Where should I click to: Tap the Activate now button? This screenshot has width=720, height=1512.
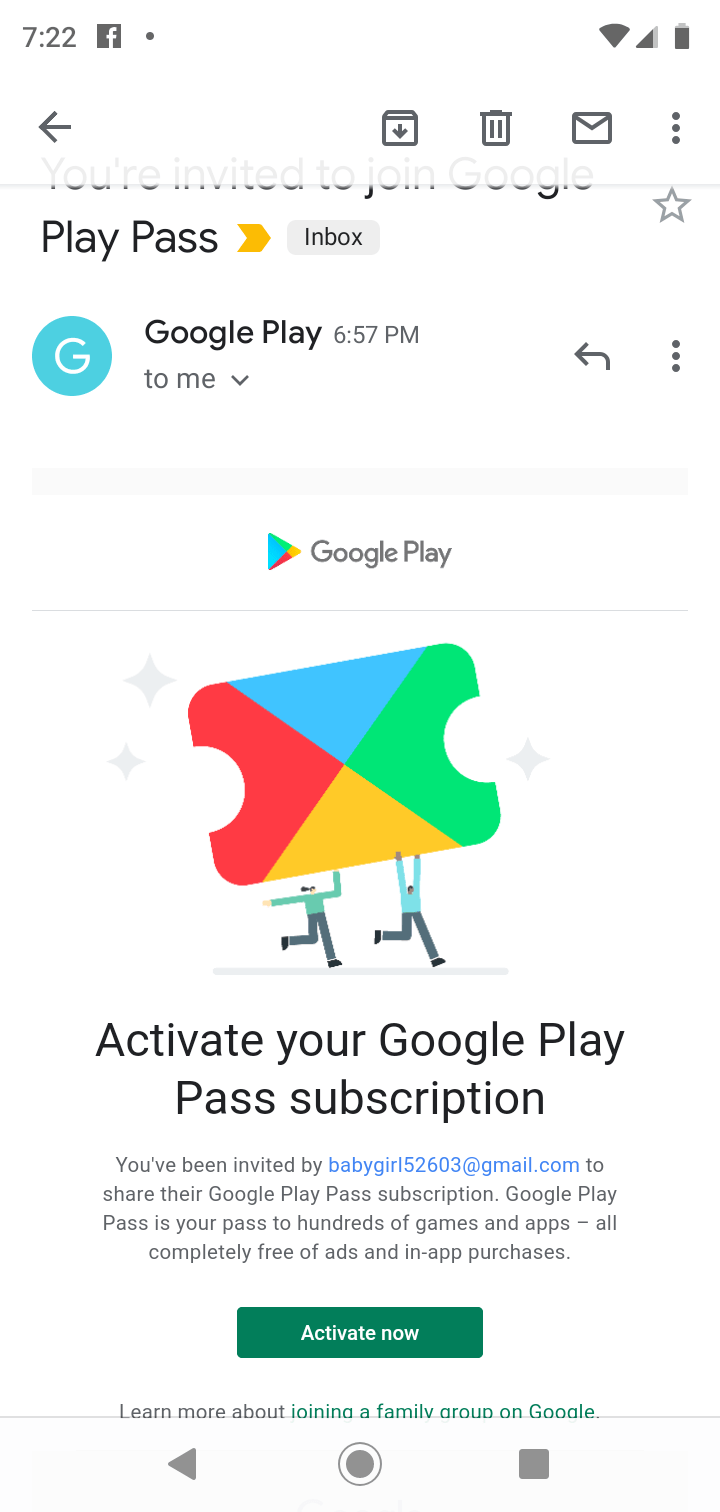point(360,1332)
